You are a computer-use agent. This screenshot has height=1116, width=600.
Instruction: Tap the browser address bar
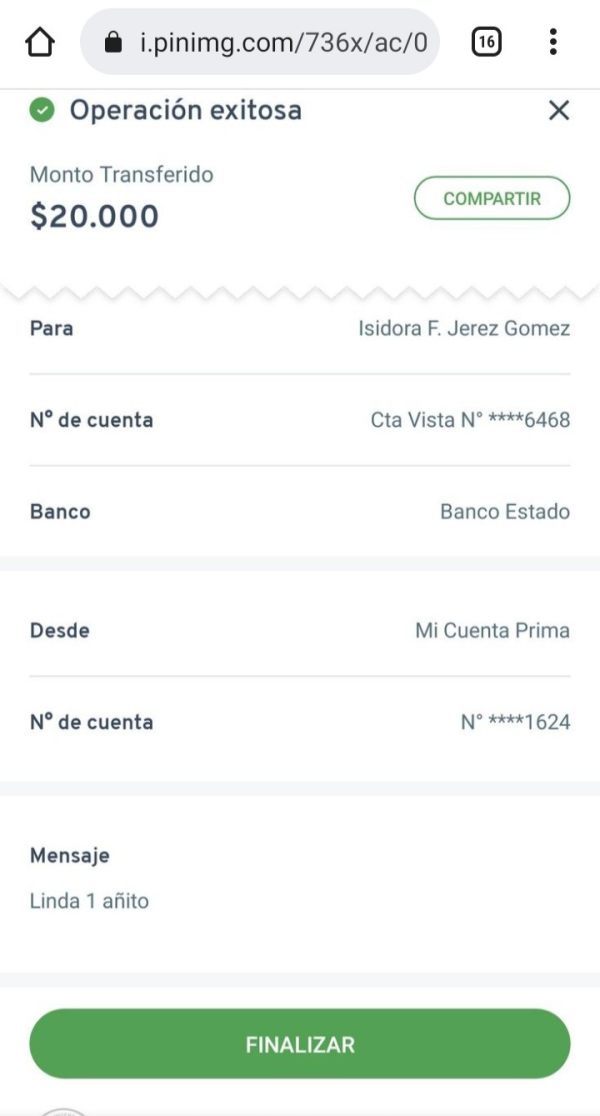click(260, 42)
